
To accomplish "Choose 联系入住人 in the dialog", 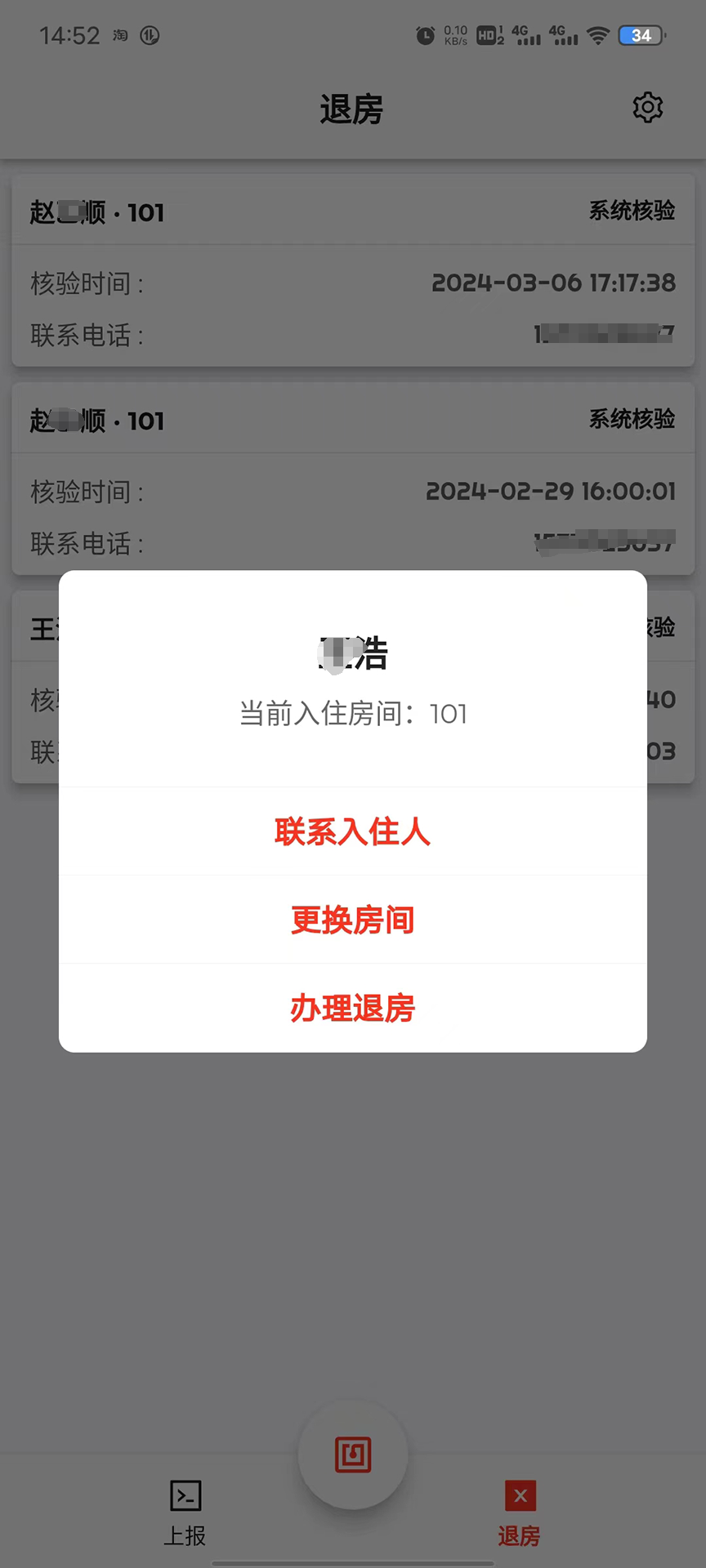I will click(x=352, y=832).
